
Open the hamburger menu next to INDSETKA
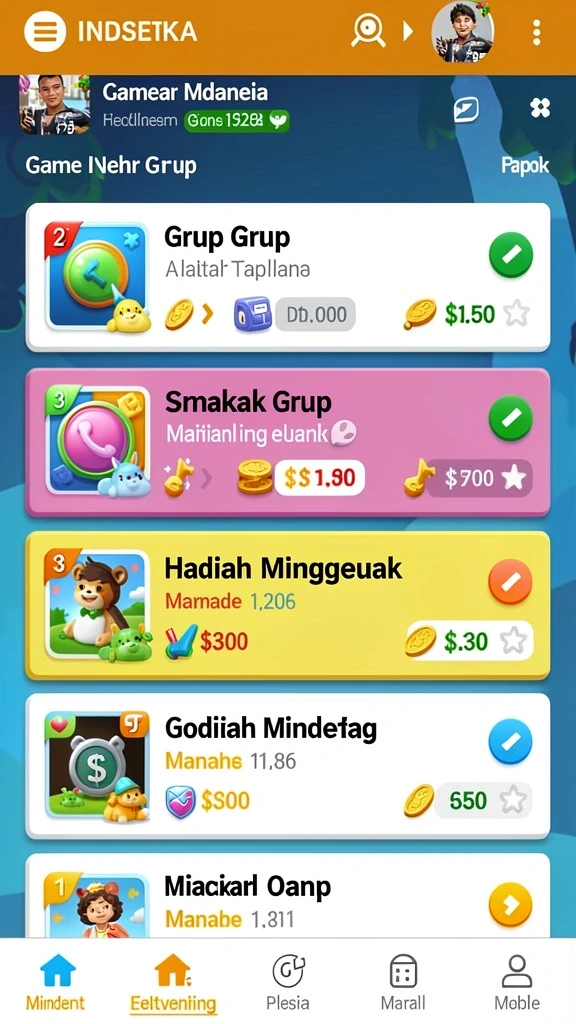click(45, 31)
